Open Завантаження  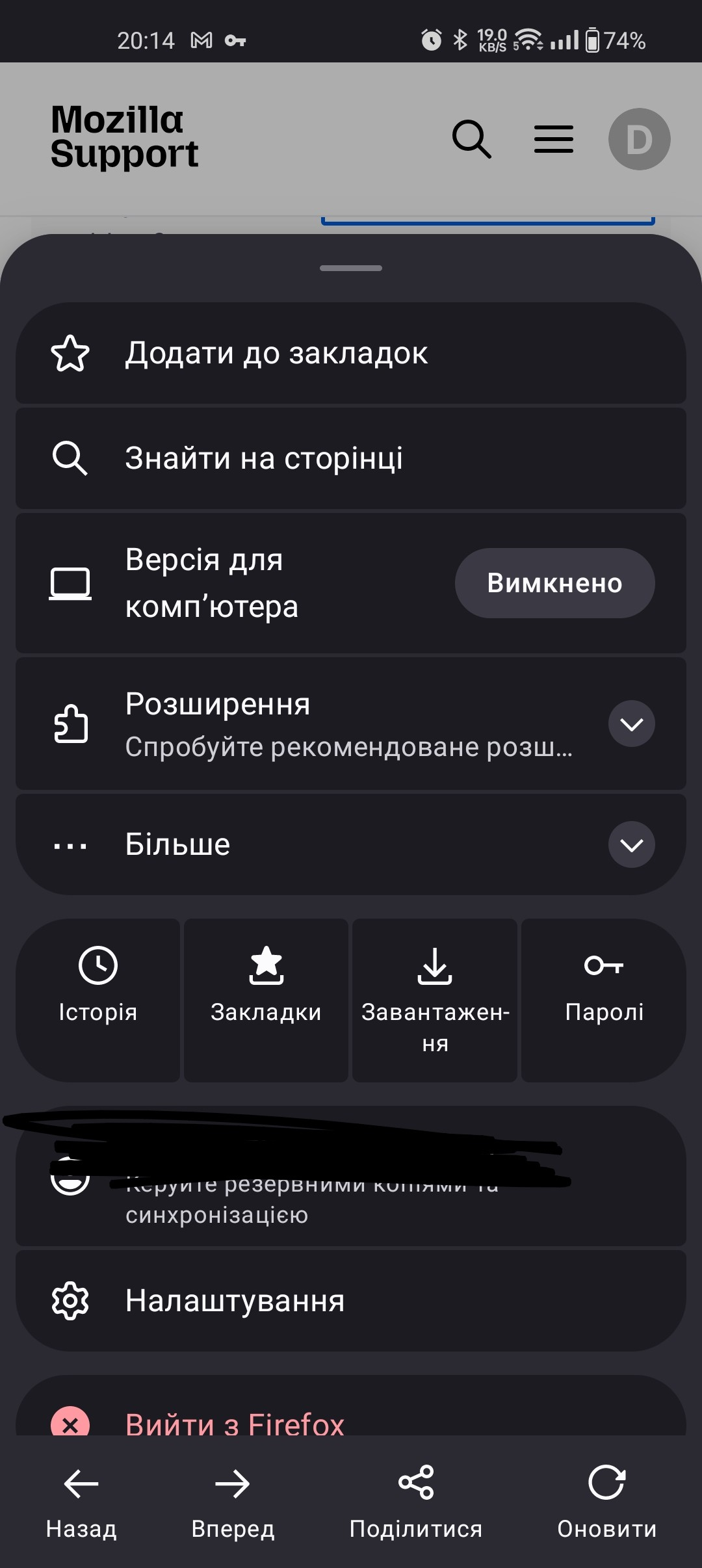(435, 999)
